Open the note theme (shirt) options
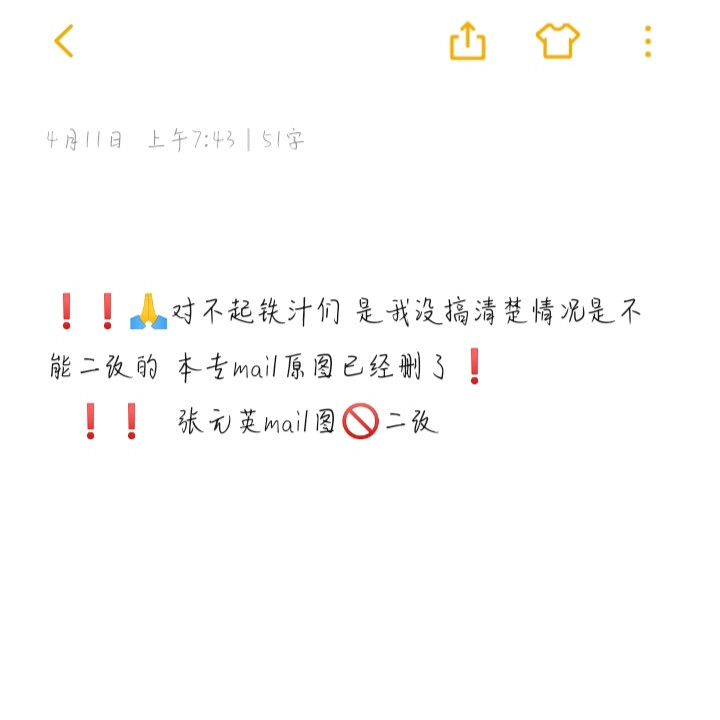720x720 pixels. click(557, 41)
